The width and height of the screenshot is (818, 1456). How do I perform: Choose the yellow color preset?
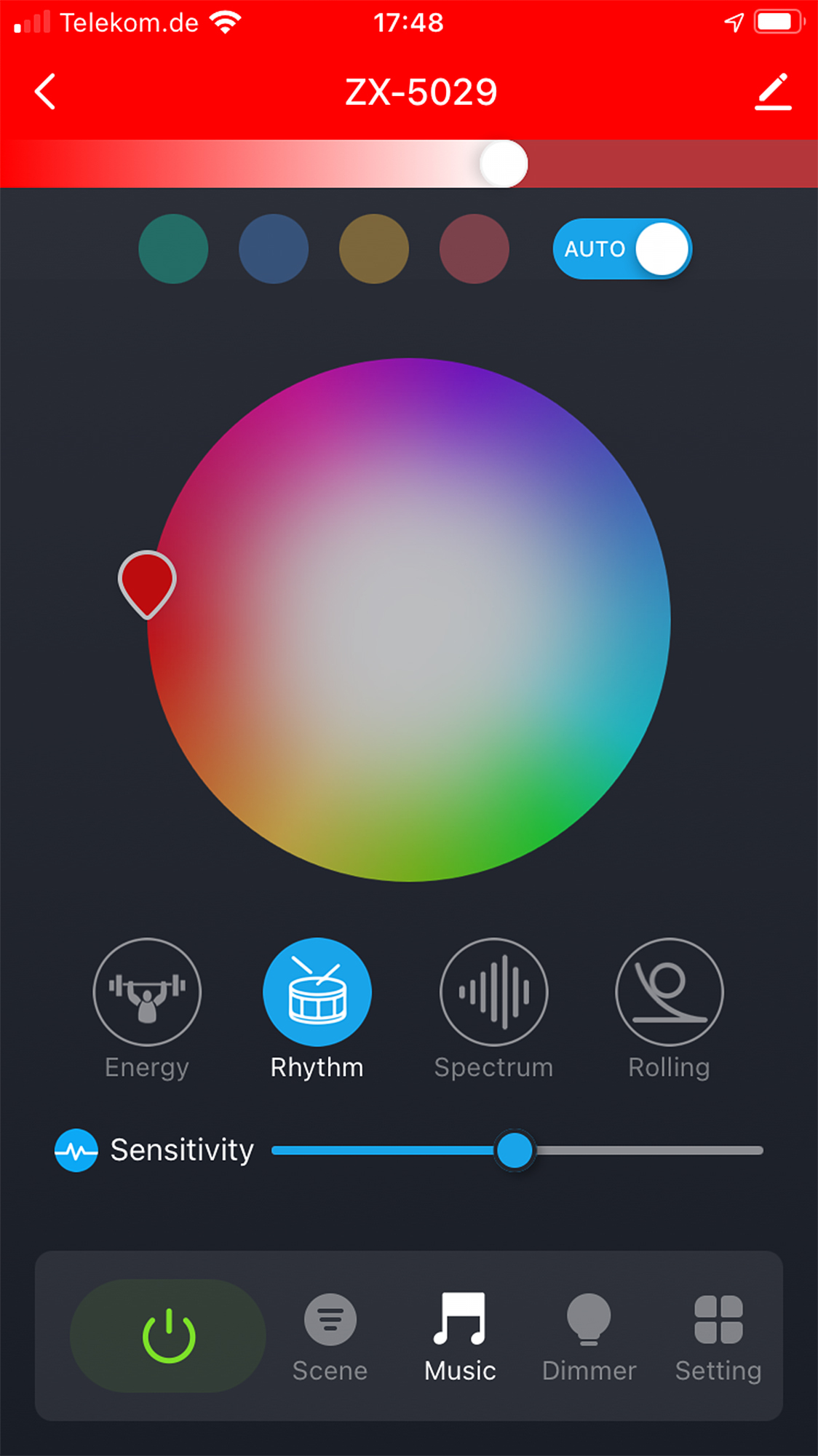(374, 249)
